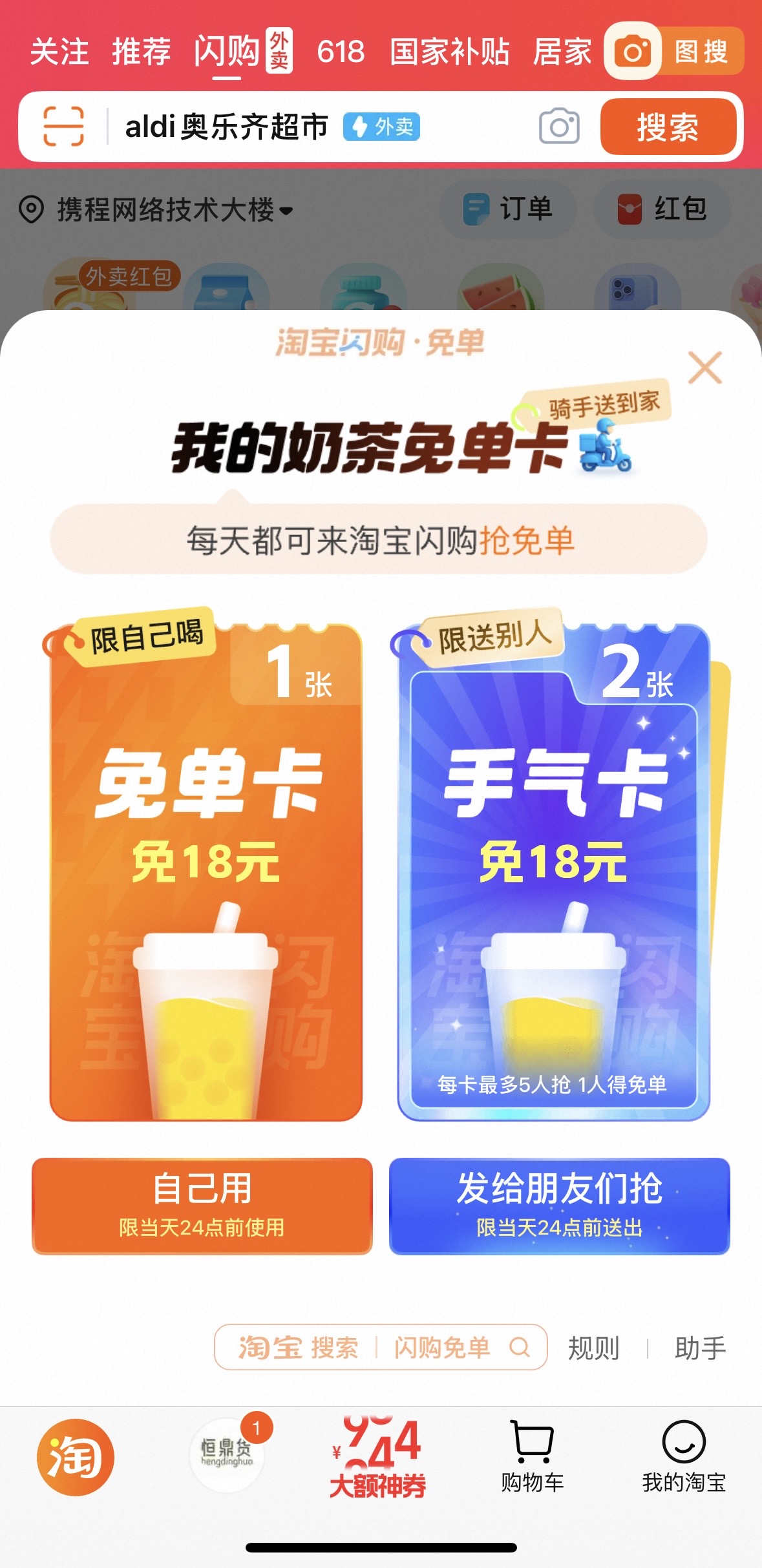Open the 助手 assistant
This screenshot has height=1568, width=762.
(701, 1348)
